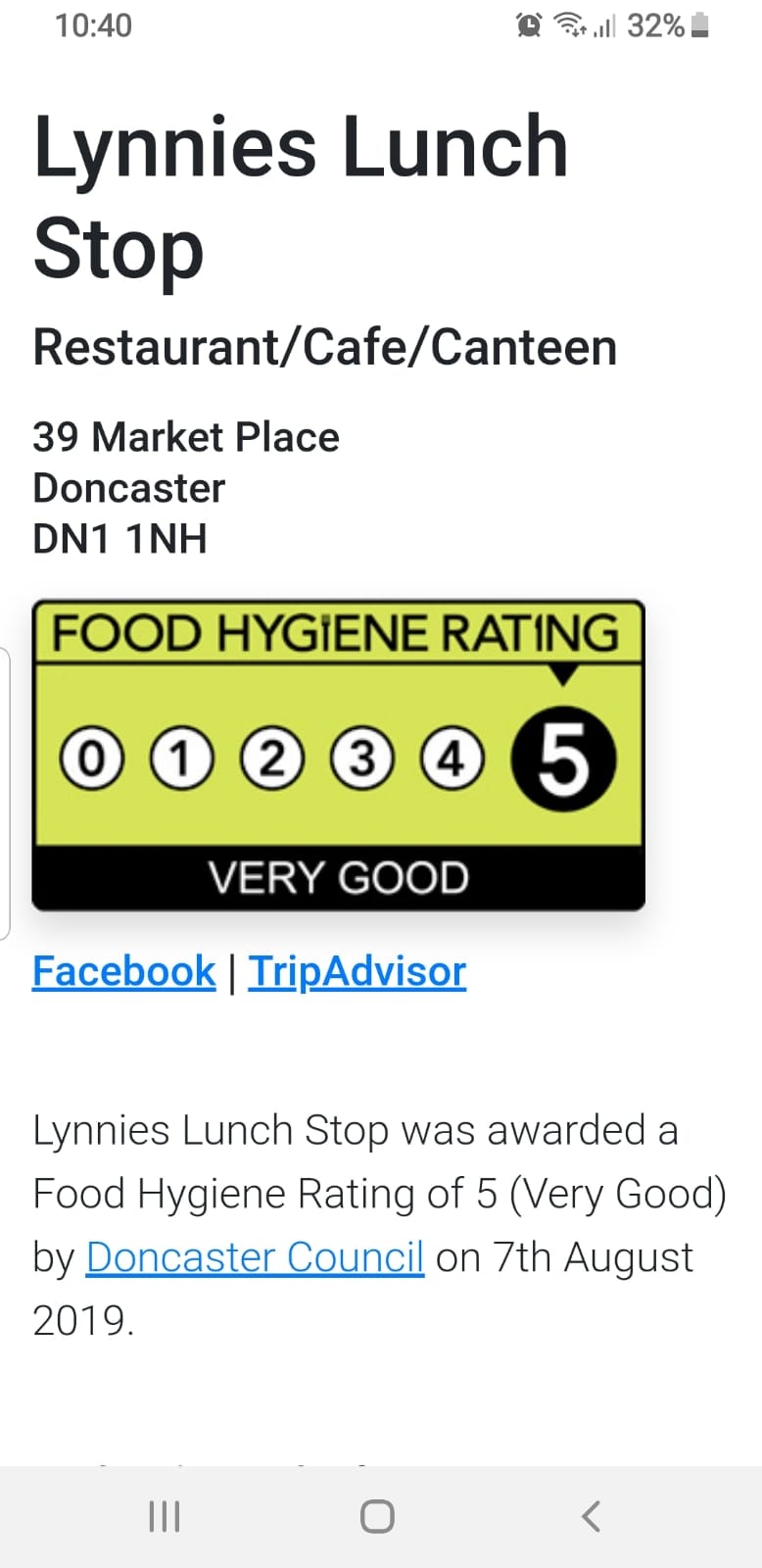Go to the home screen
Image resolution: width=762 pixels, height=1568 pixels.
coord(377,1516)
